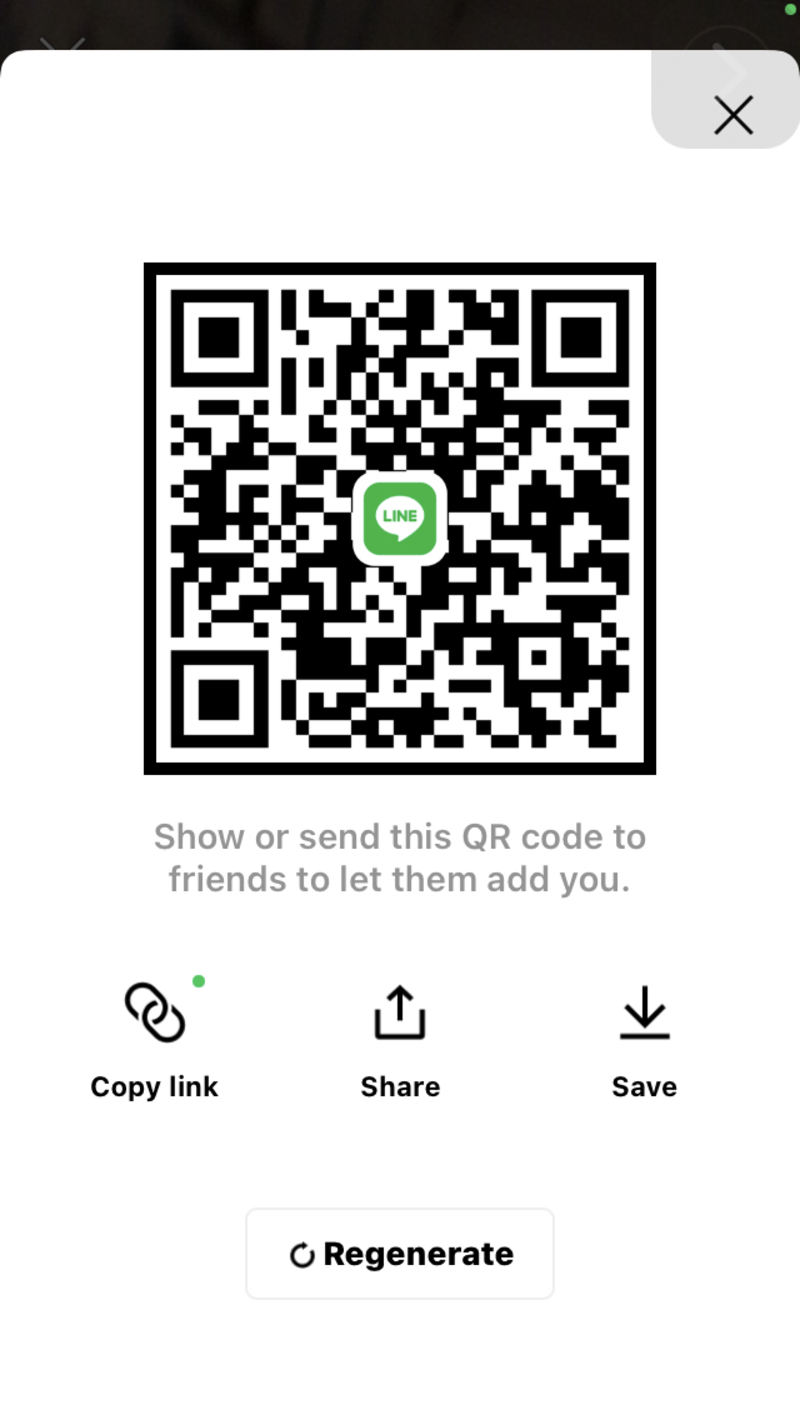Save the QR code image
This screenshot has height=1420, width=800.
[644, 1040]
